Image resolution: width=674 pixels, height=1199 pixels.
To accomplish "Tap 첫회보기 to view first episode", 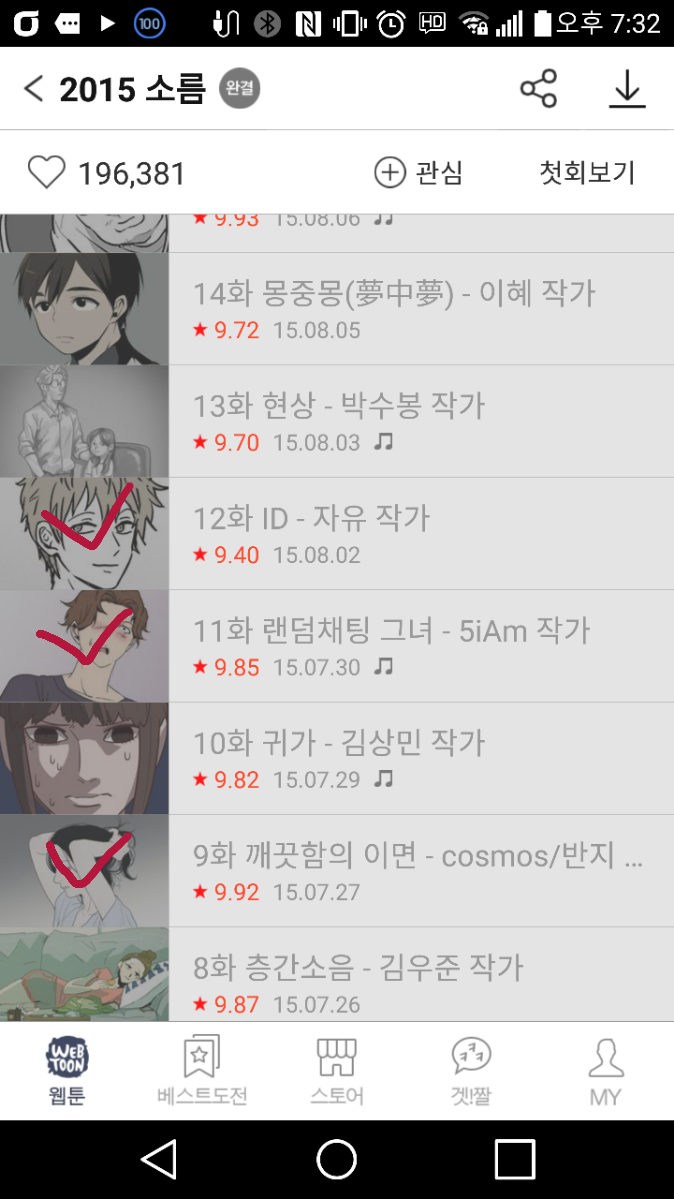I will 587,173.
